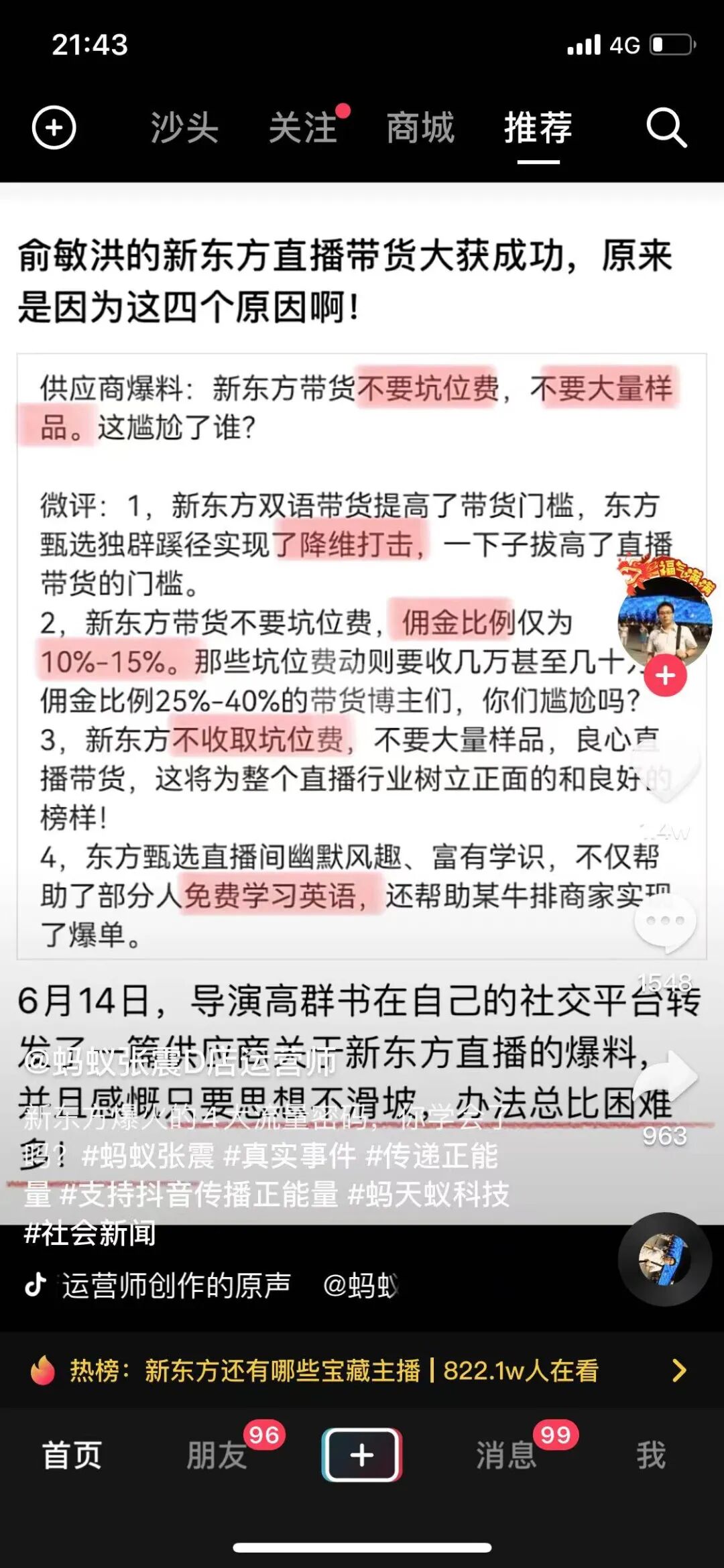Open the comments bubble

tap(665, 924)
